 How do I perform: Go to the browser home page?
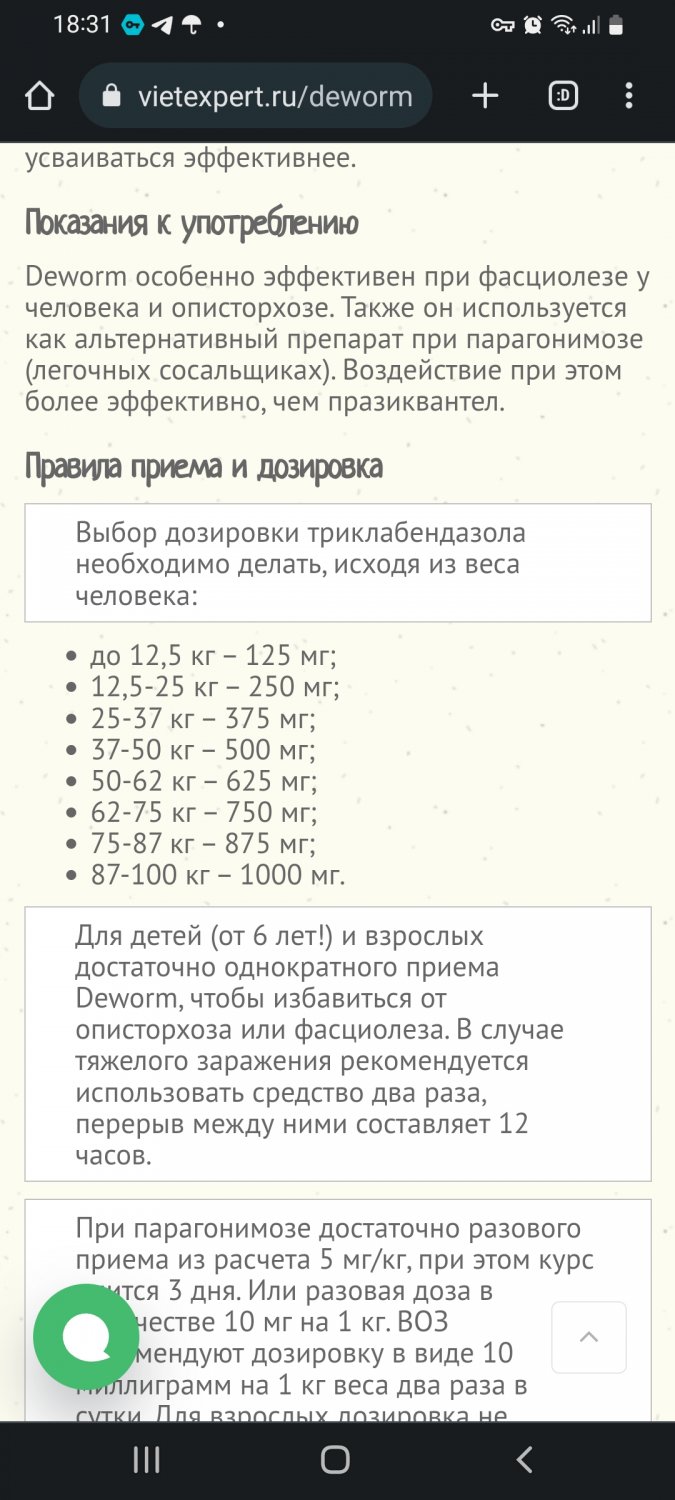pyautogui.click(x=39, y=96)
